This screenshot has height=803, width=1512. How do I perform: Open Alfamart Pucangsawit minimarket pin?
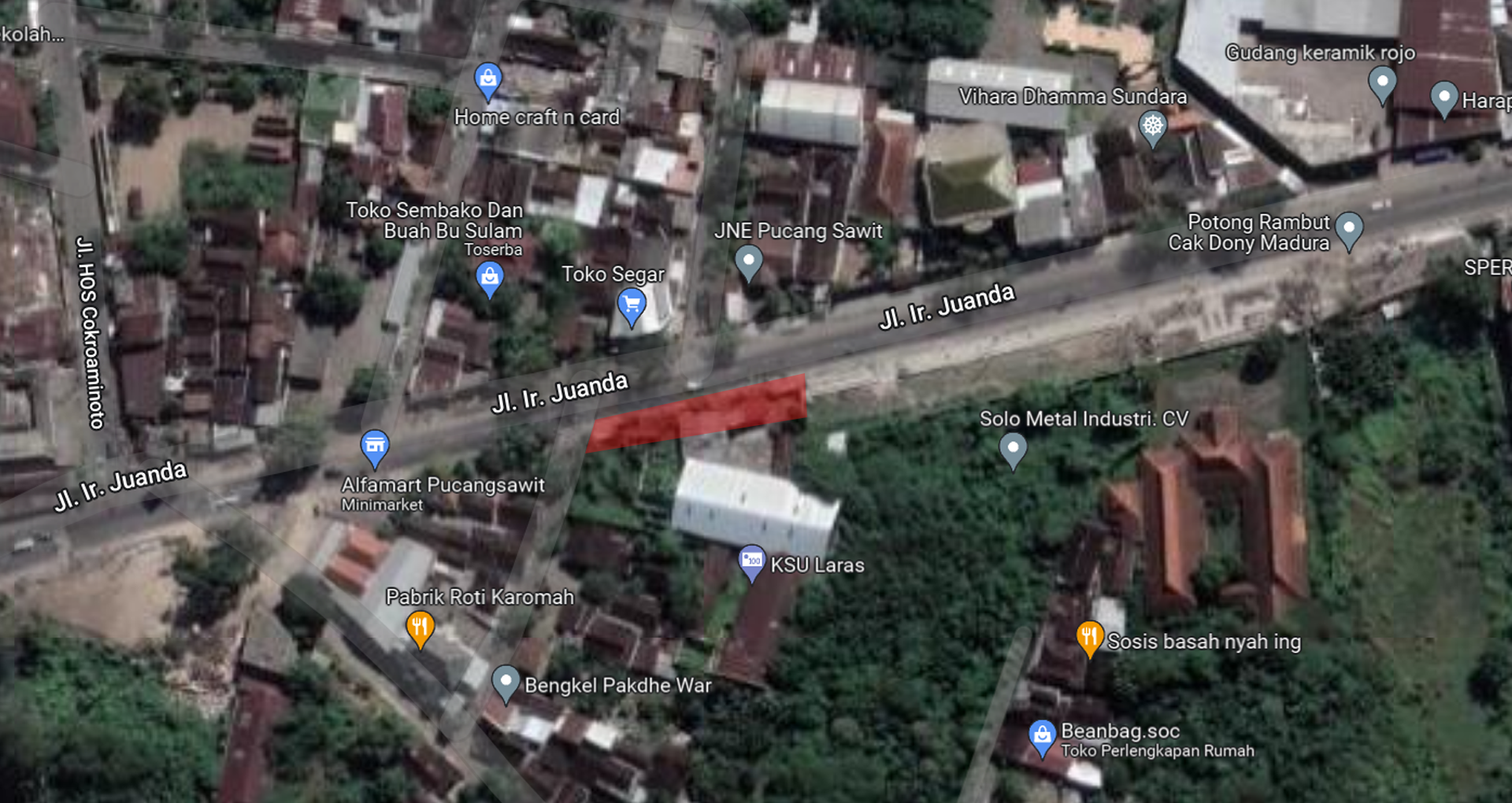tap(375, 446)
